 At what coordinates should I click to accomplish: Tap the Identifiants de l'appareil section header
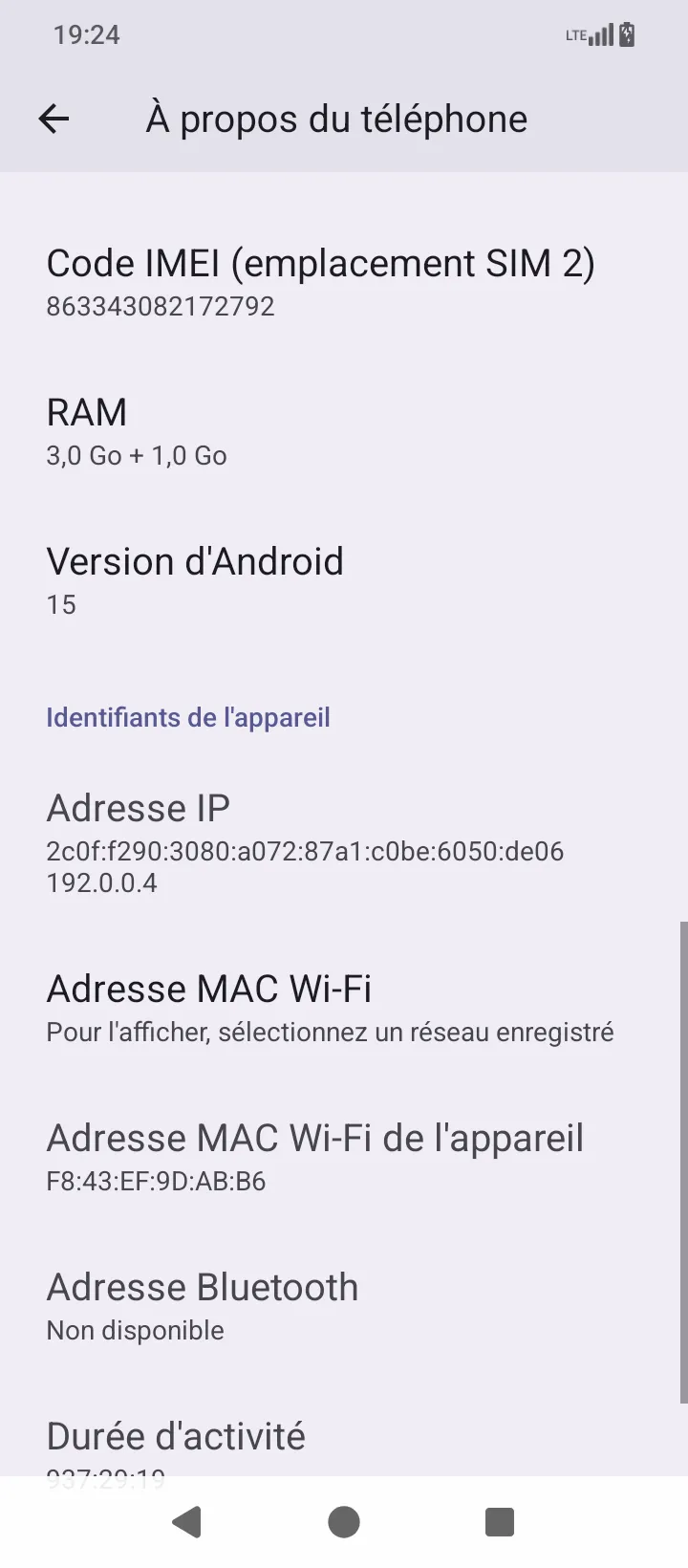pos(187,717)
